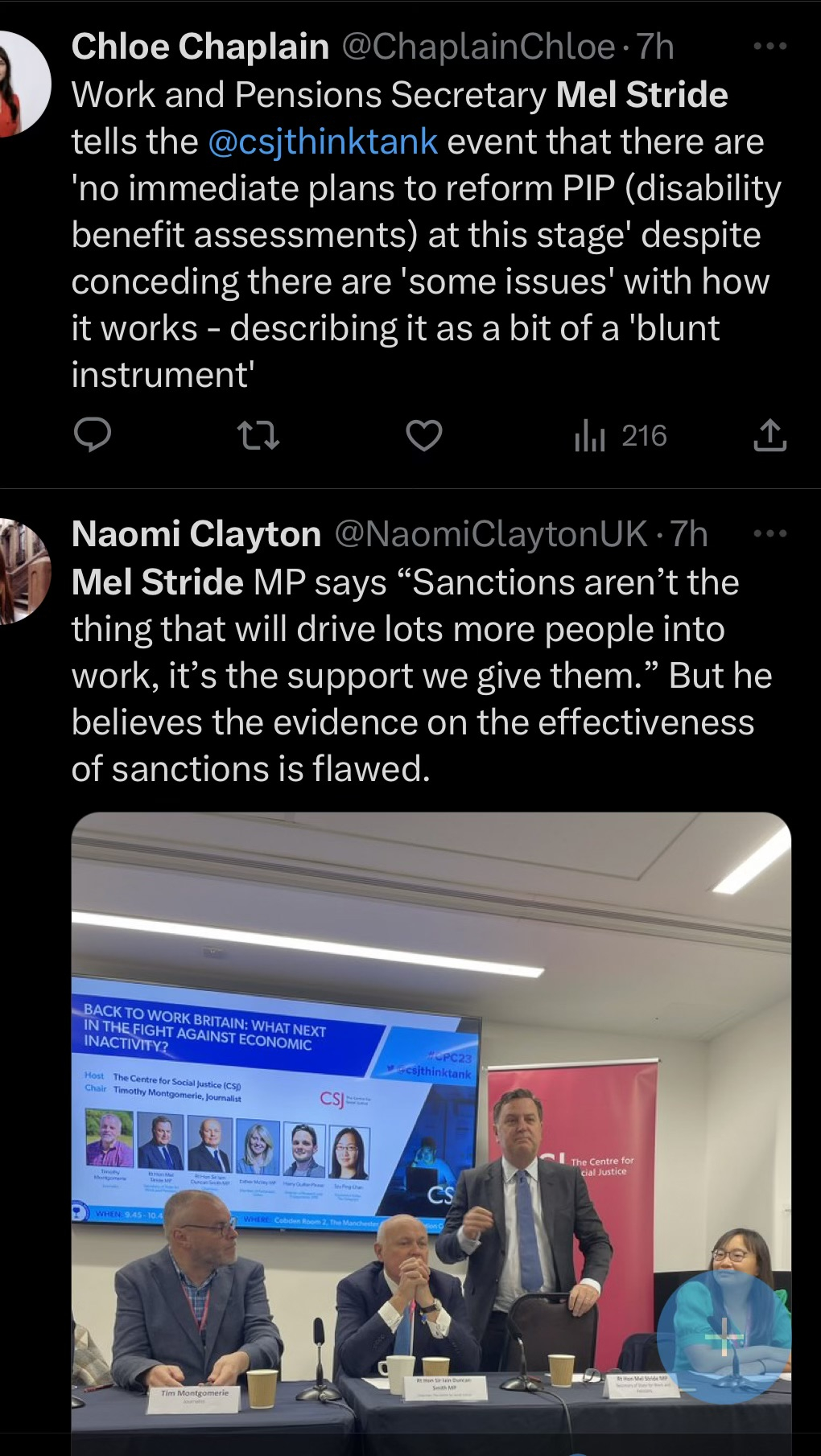Open overflow menu on Chloe Chaplain's tweet
Screen dimensions: 821x1456
pos(769,47)
